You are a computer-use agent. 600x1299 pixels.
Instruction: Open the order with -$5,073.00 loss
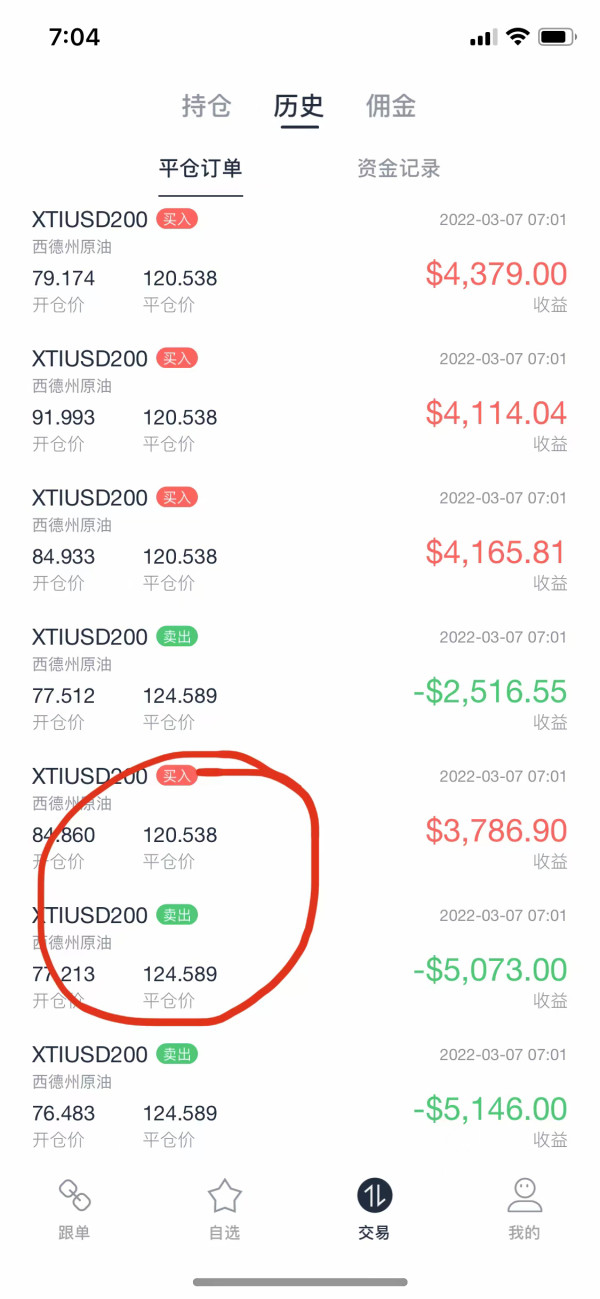(300, 957)
